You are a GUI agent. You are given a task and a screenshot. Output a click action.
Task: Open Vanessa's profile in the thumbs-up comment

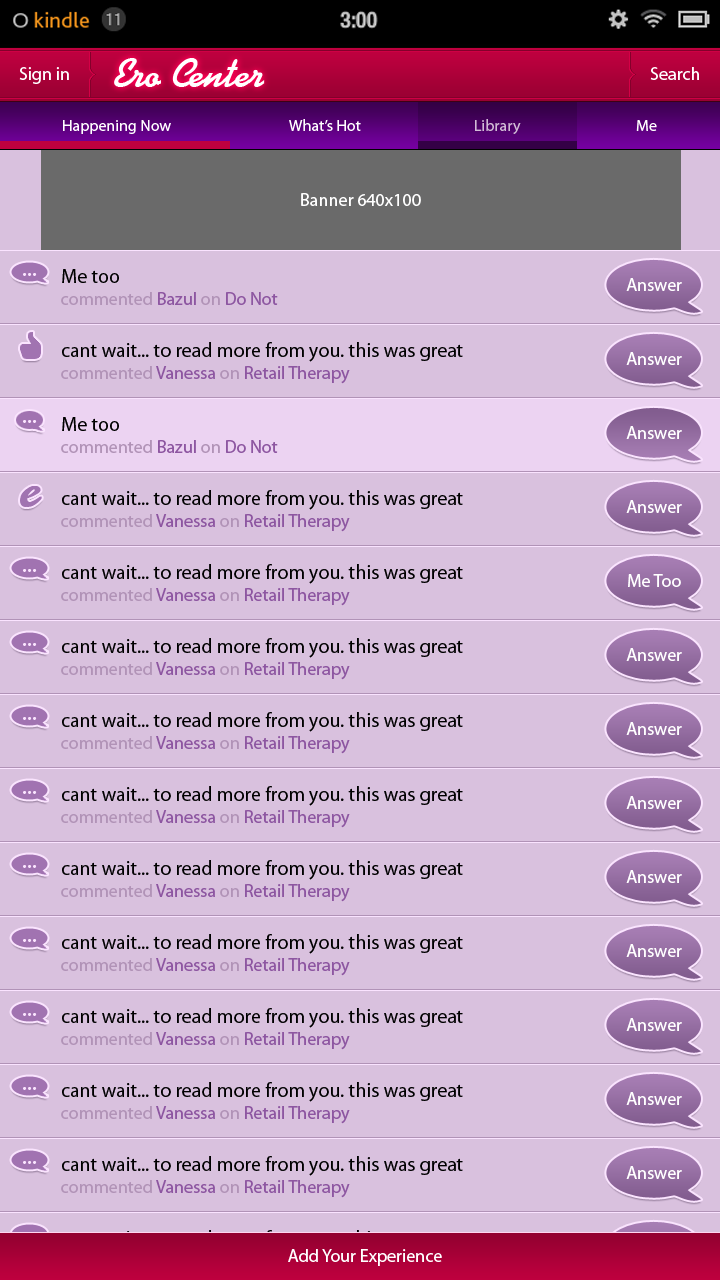[186, 373]
